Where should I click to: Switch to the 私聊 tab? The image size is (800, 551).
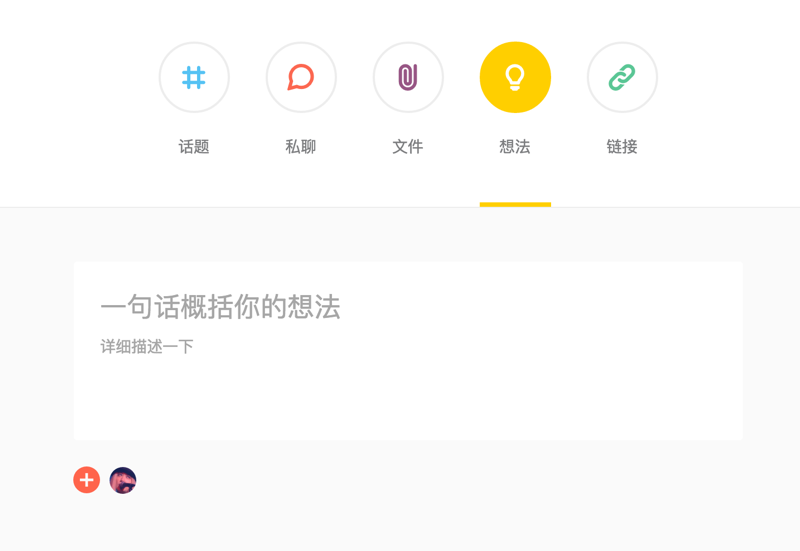coord(301,78)
